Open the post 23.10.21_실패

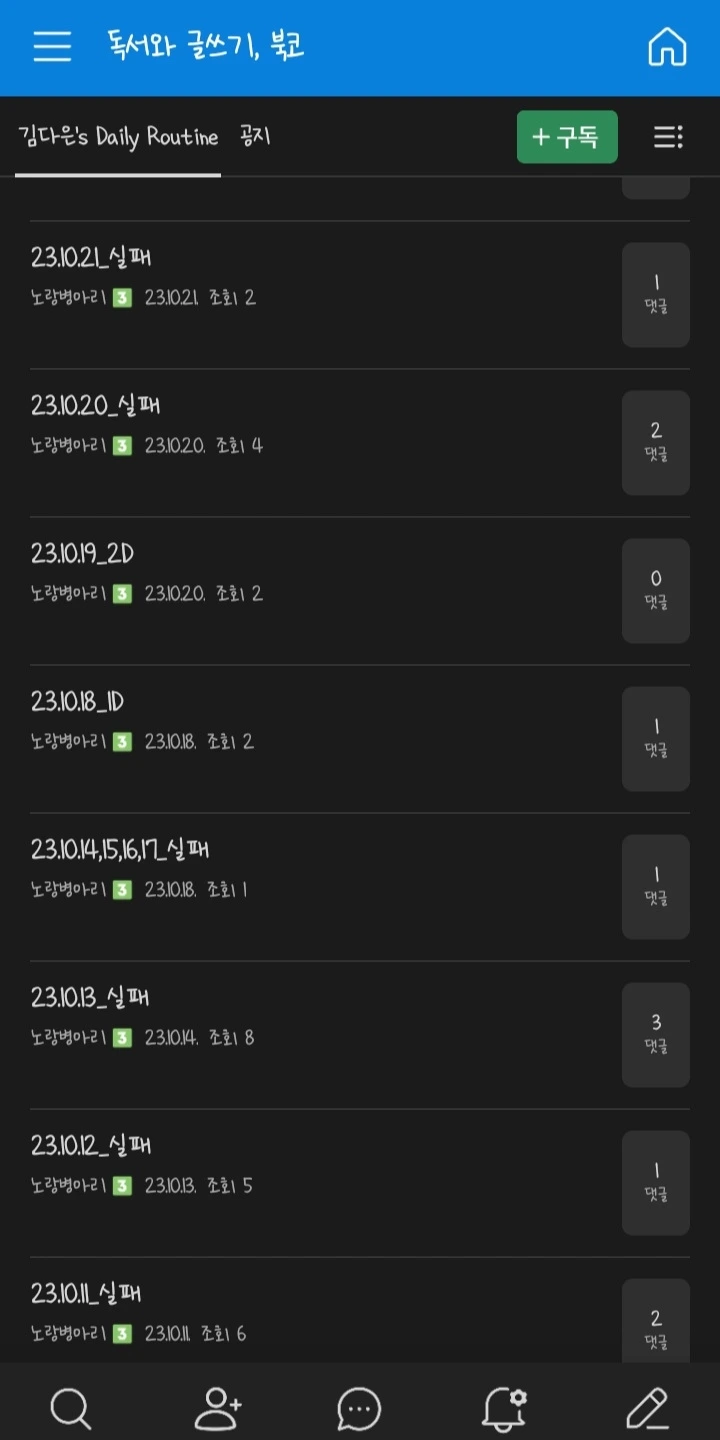click(x=91, y=258)
